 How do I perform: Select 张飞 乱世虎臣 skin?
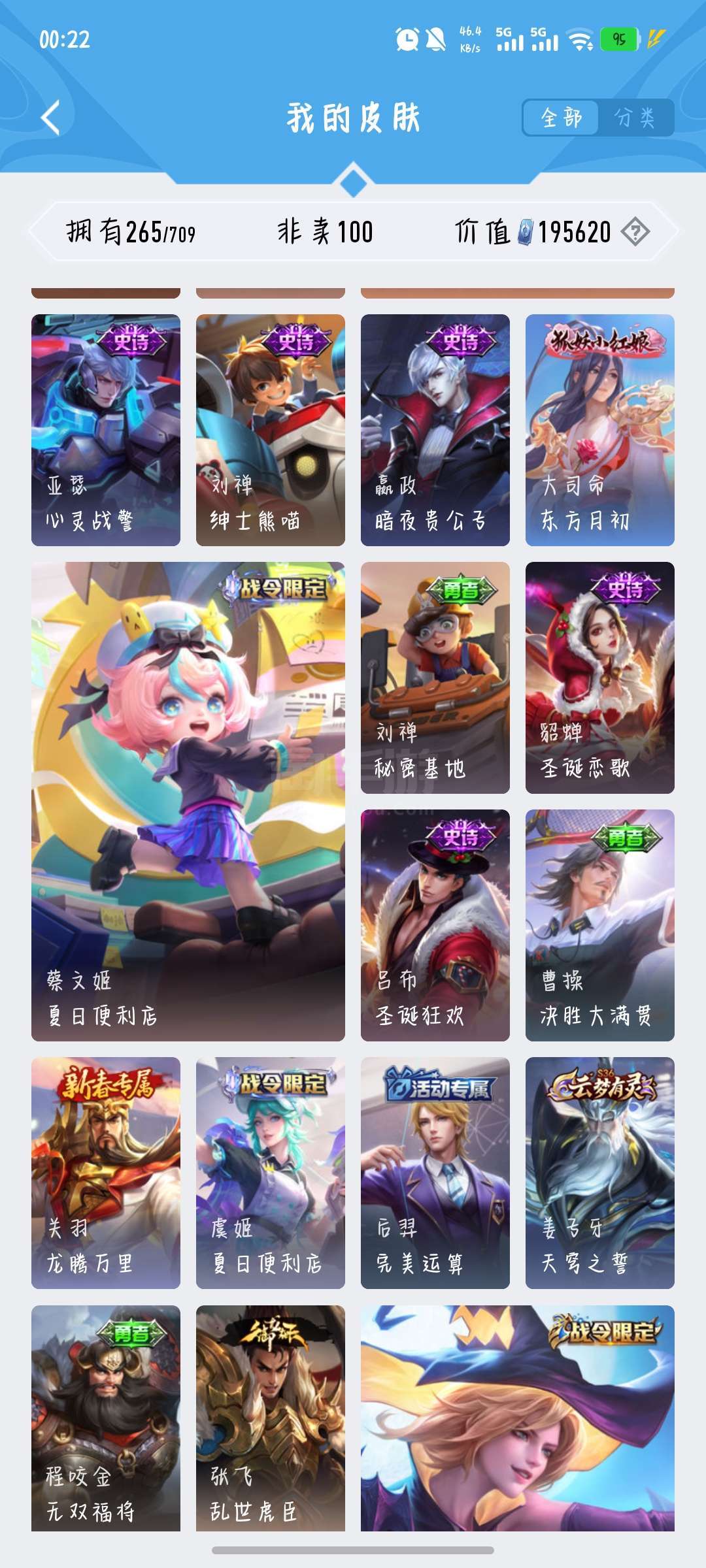pyautogui.click(x=271, y=1418)
